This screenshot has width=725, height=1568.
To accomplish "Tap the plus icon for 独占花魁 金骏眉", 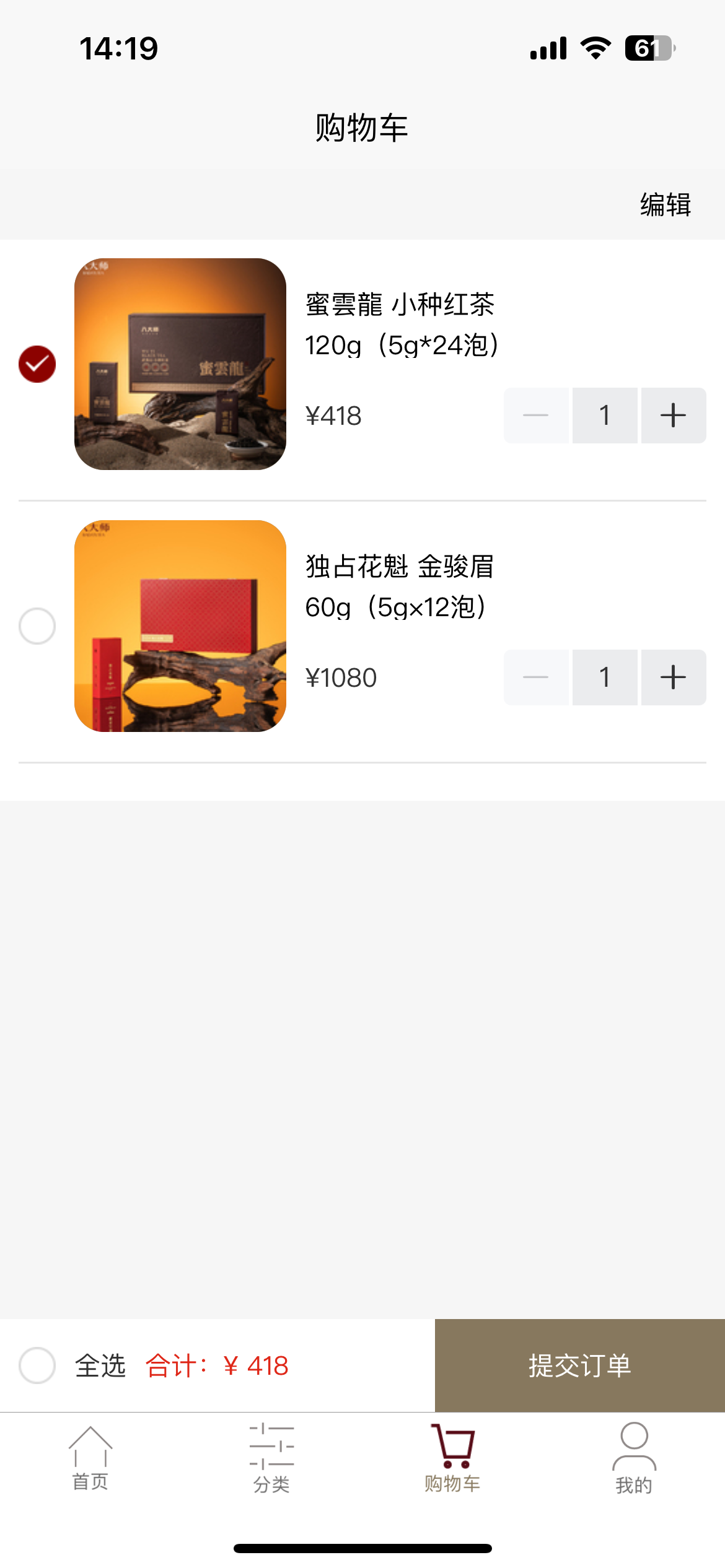I will [x=673, y=677].
